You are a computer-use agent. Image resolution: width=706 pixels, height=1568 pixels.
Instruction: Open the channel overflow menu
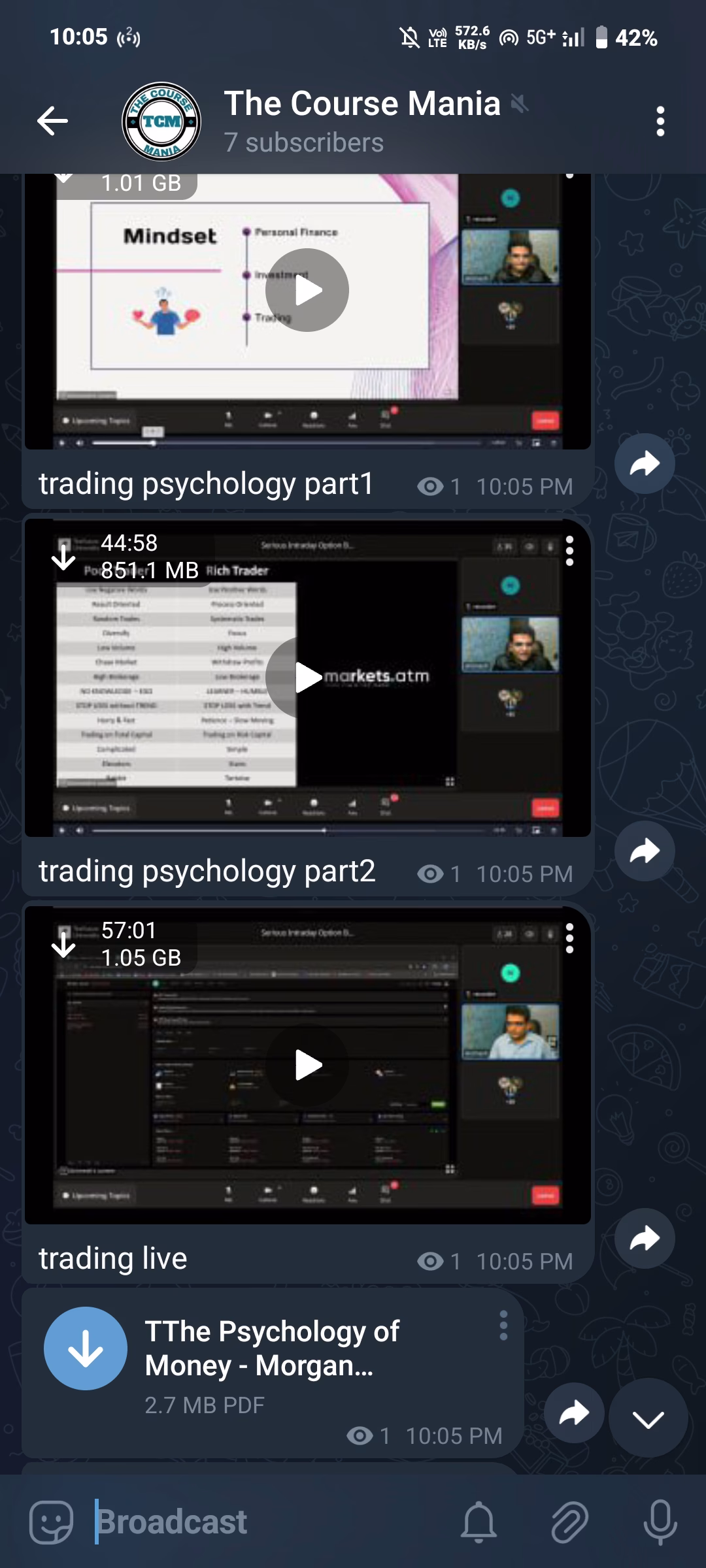click(x=660, y=121)
